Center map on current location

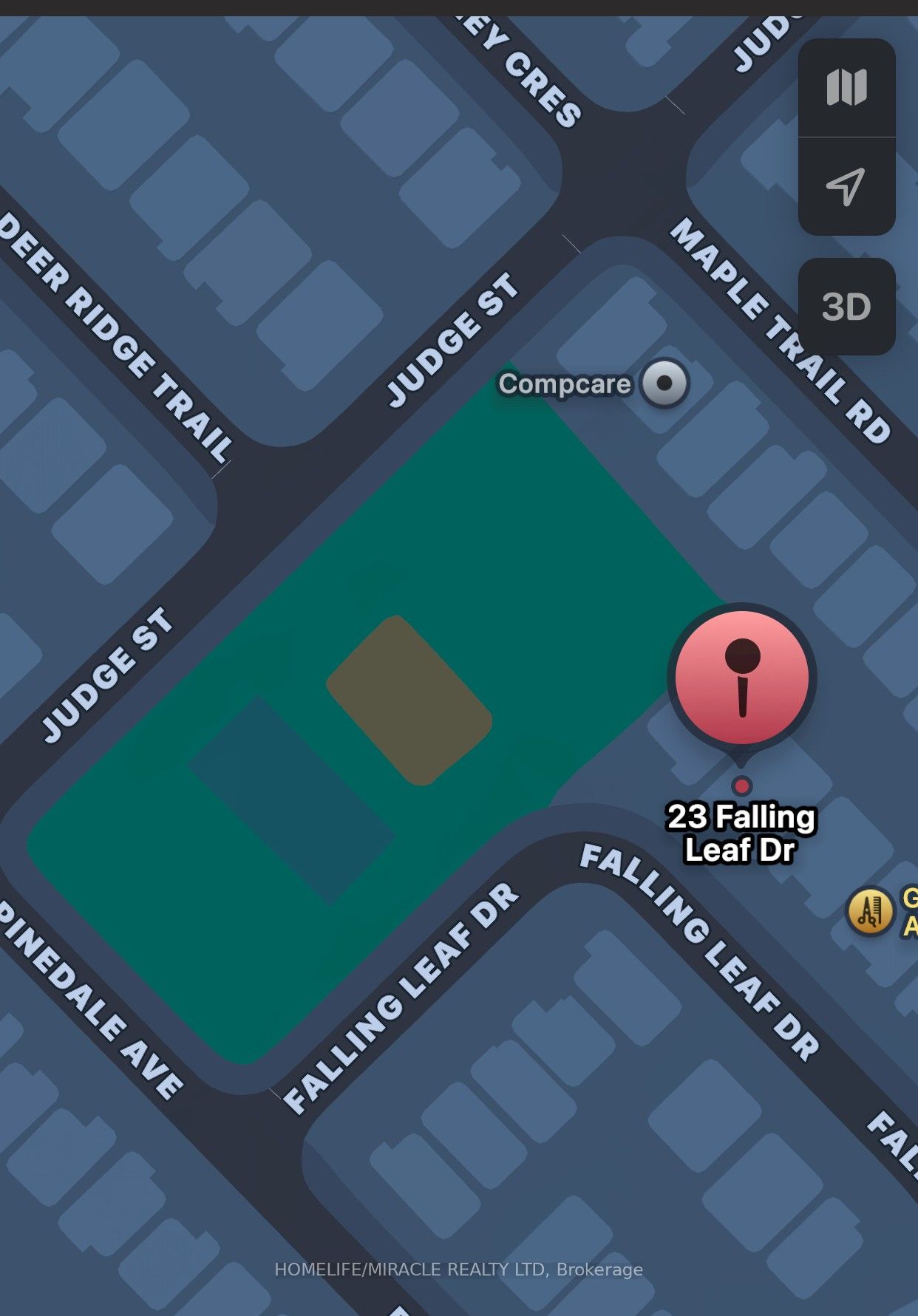[x=846, y=186]
